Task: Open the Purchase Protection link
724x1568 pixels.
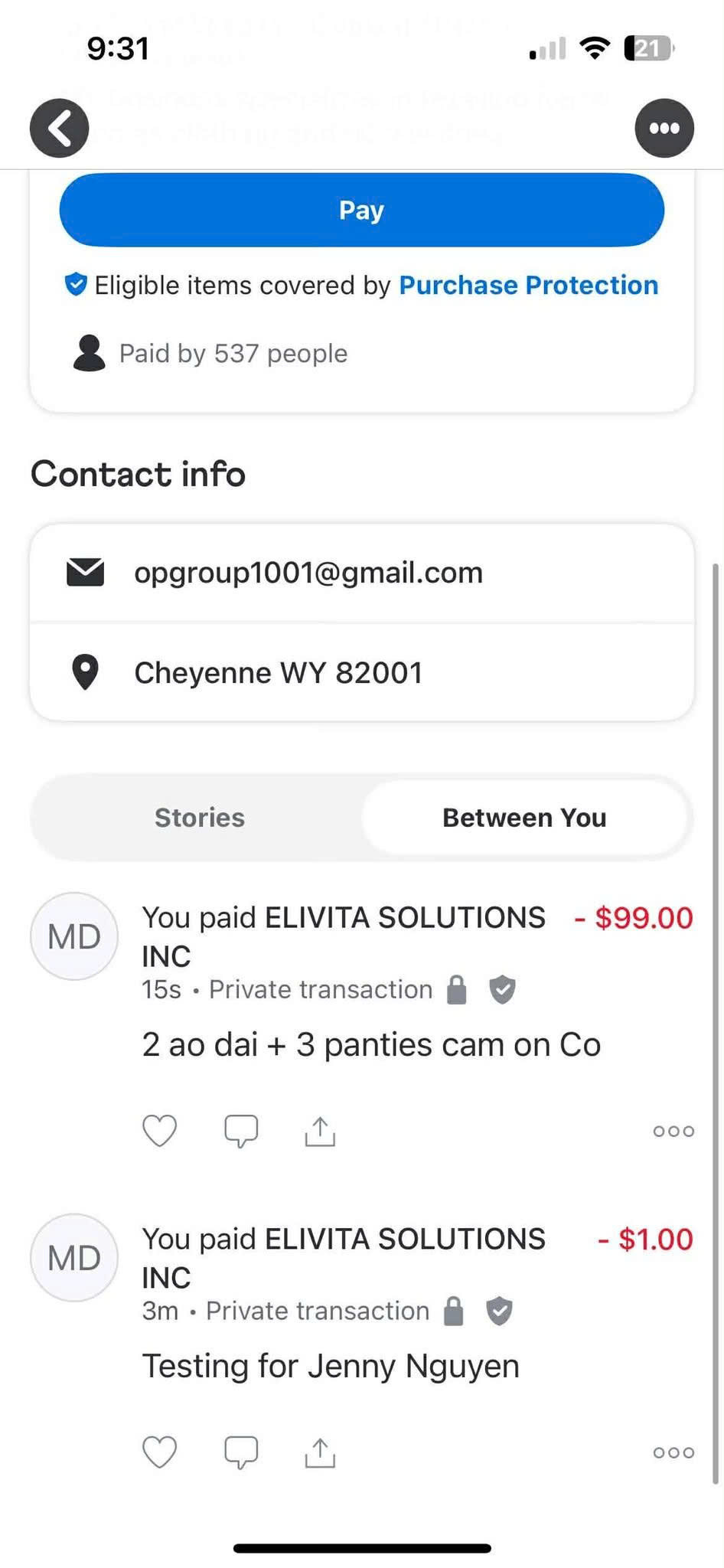Action: point(529,285)
